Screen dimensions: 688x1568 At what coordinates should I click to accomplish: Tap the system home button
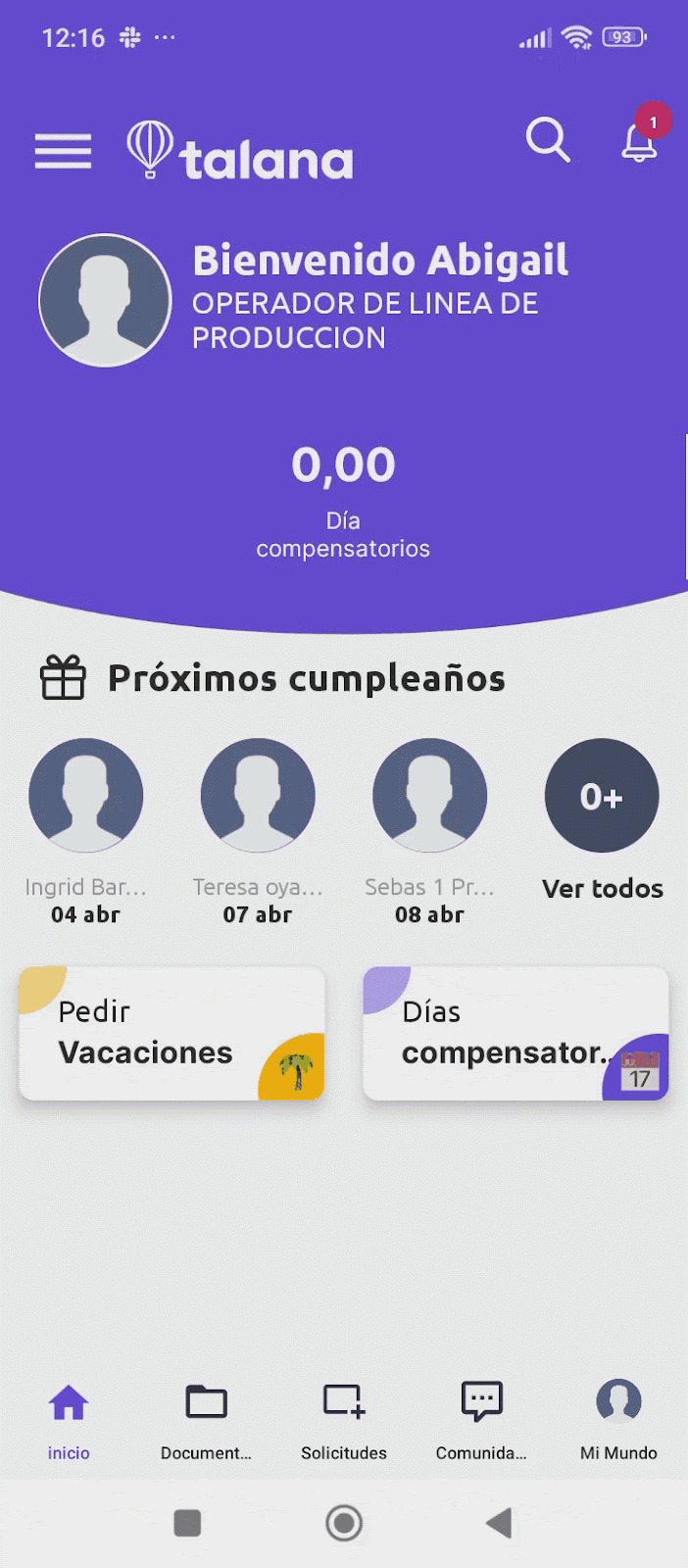tap(344, 1523)
